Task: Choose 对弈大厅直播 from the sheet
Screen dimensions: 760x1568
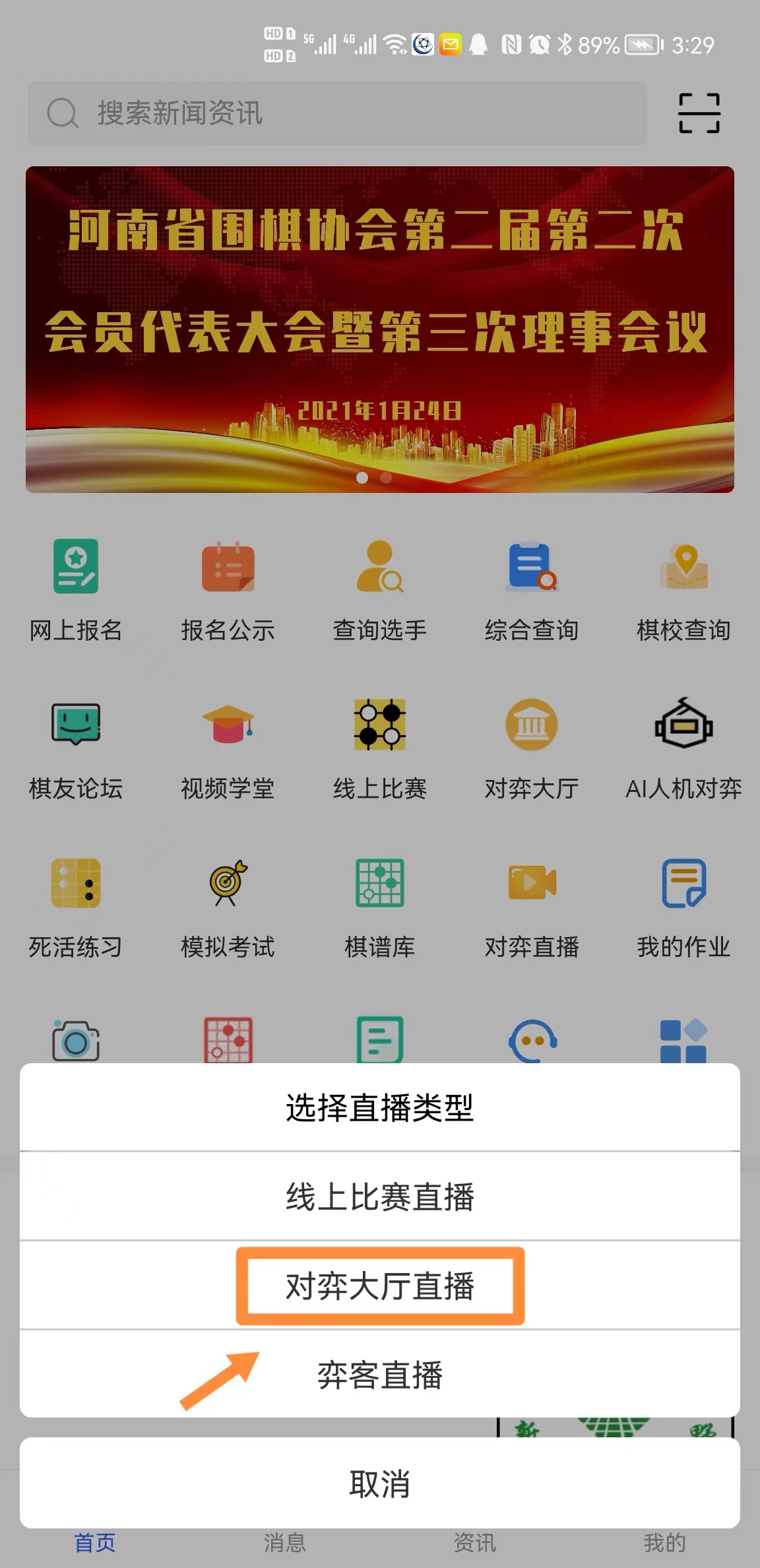Action: tap(379, 1286)
